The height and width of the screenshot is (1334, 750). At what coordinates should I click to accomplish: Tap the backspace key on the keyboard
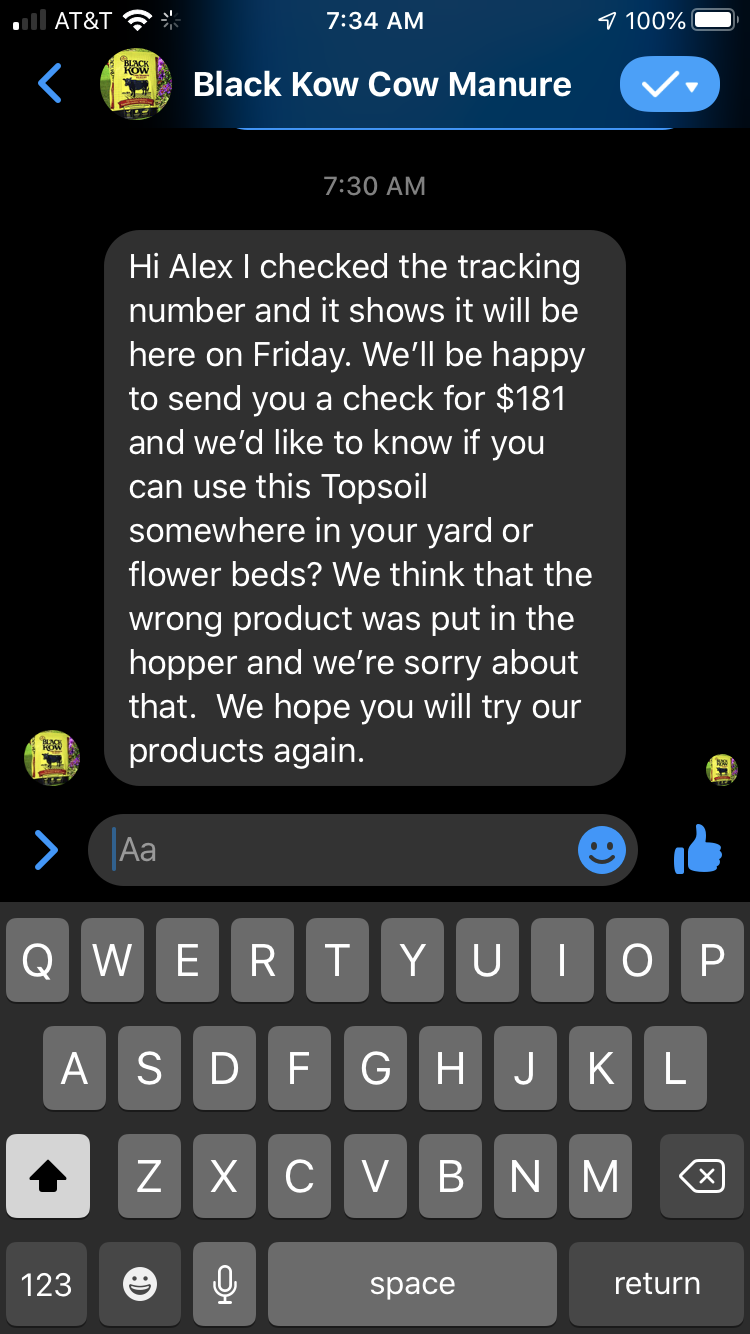[701, 1176]
